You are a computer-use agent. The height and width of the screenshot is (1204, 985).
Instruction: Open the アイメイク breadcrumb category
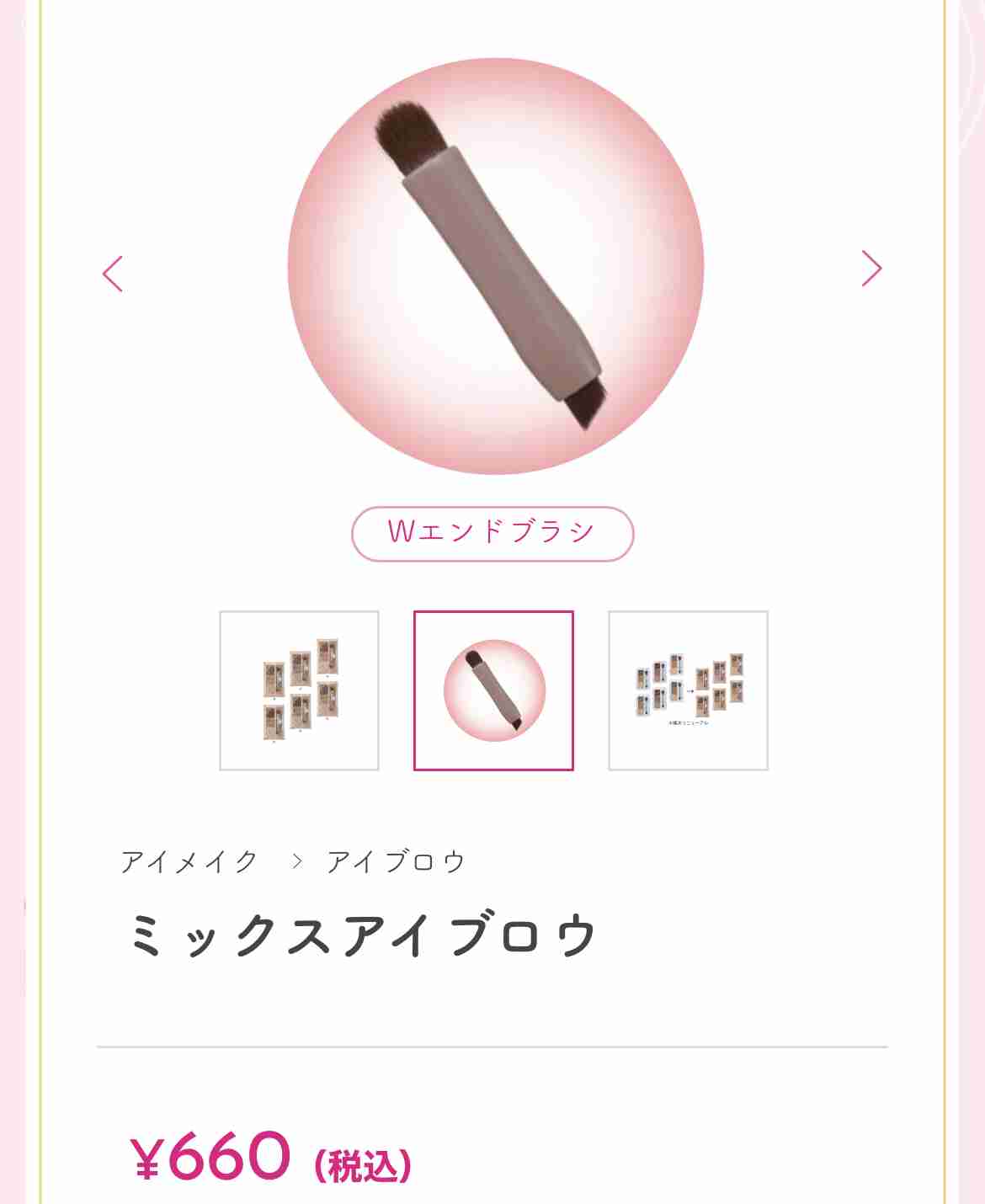tap(189, 862)
